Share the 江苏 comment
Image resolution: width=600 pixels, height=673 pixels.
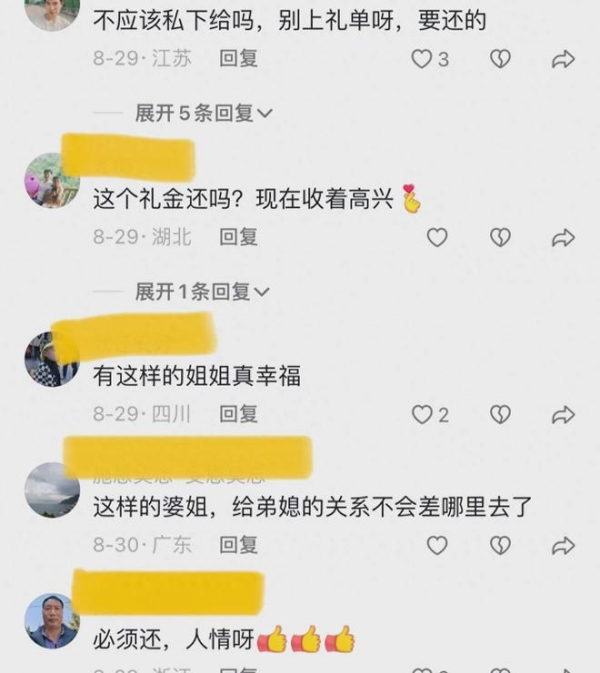(563, 59)
